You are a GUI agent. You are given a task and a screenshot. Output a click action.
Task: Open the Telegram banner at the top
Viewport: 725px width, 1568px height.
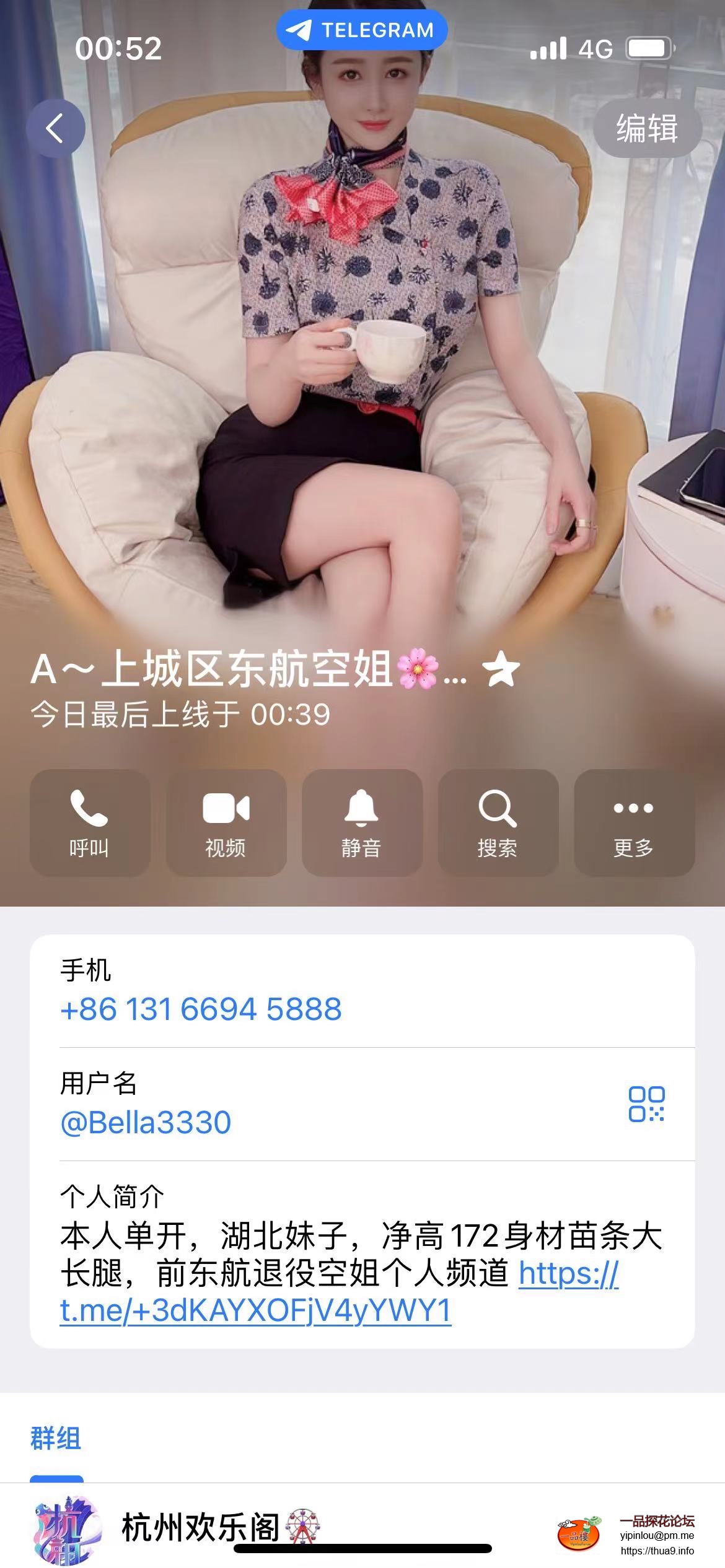point(362,30)
